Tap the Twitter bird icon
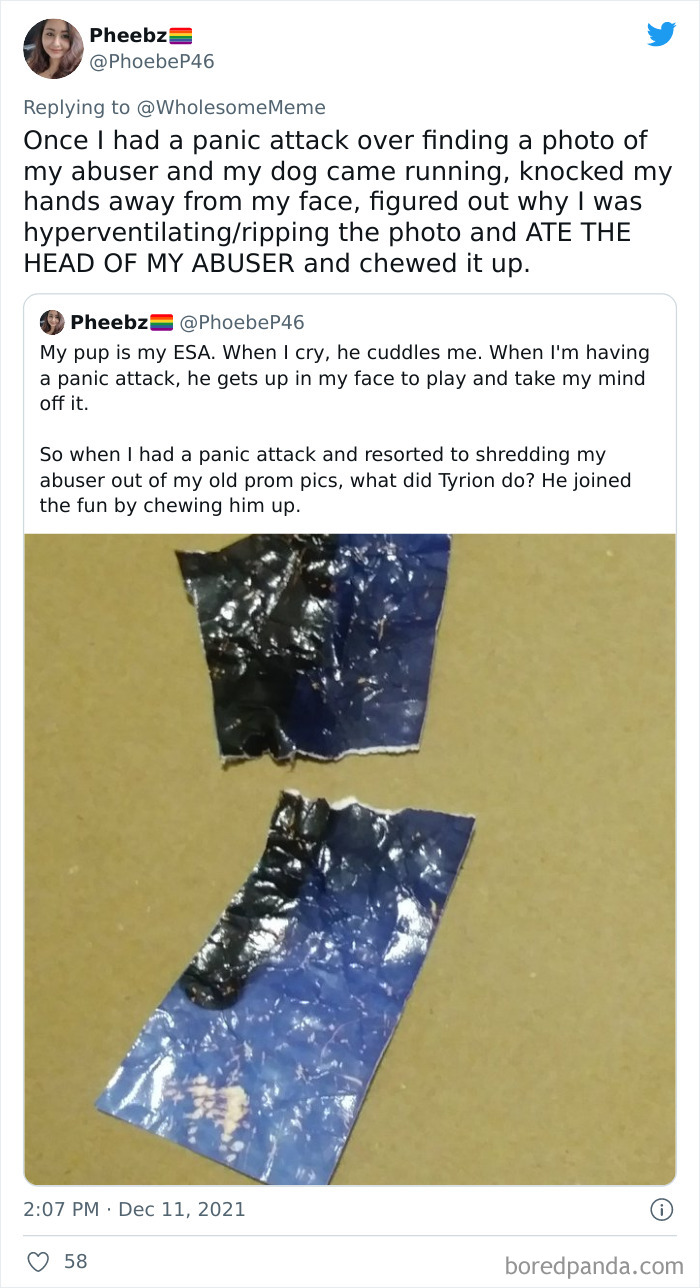Image resolution: width=700 pixels, height=1288 pixels. [661, 34]
